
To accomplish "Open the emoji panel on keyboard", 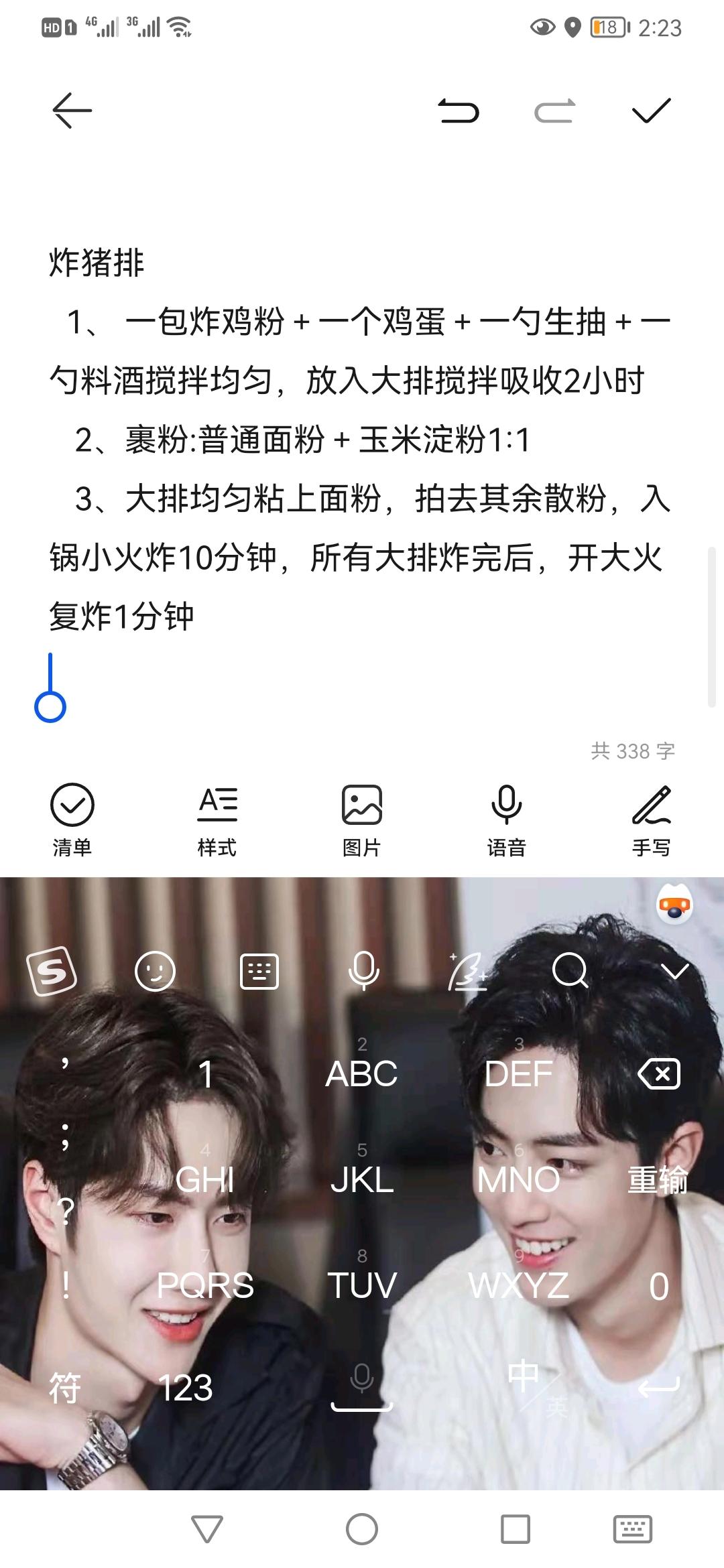I will [155, 971].
